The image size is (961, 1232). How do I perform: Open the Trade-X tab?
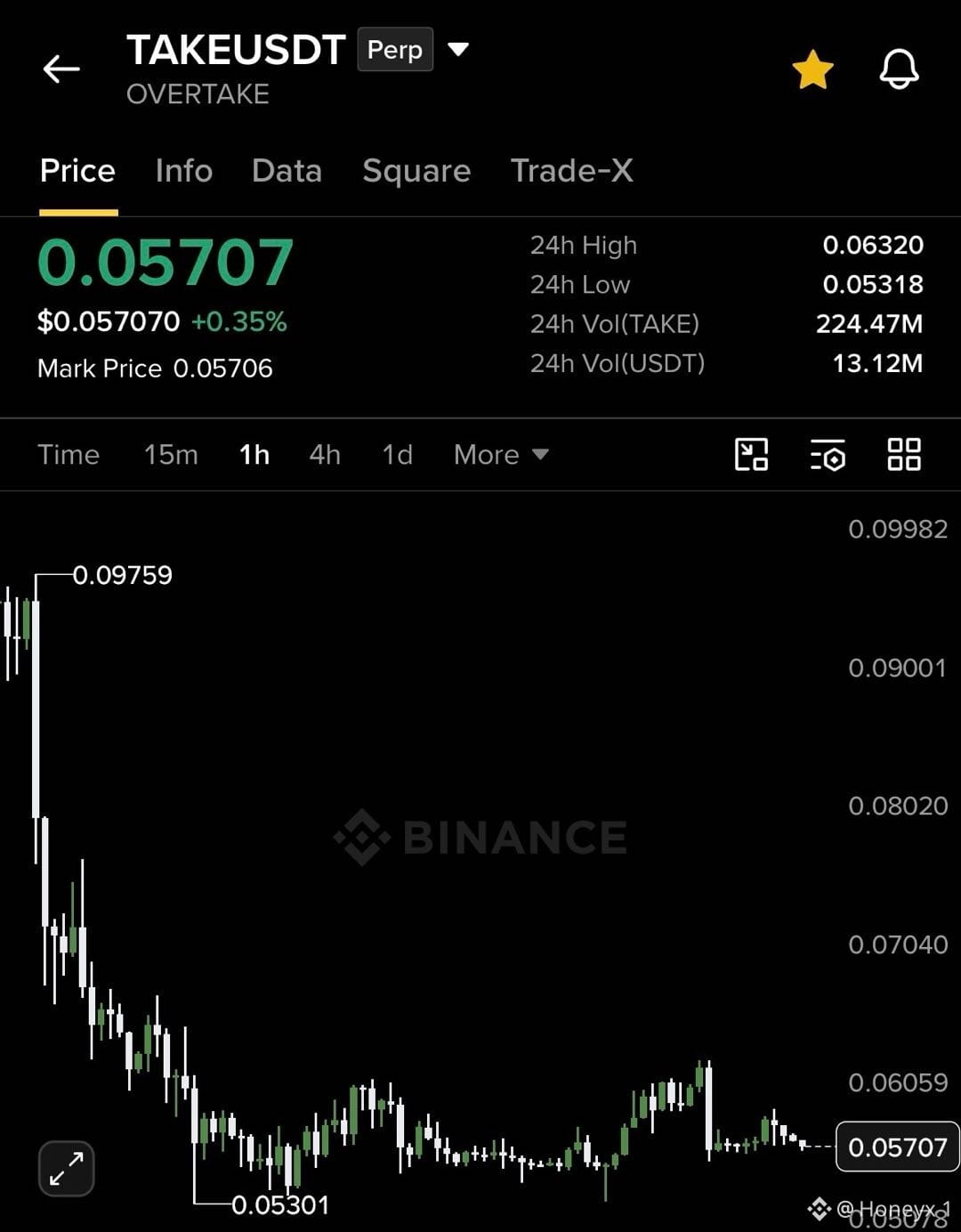572,170
